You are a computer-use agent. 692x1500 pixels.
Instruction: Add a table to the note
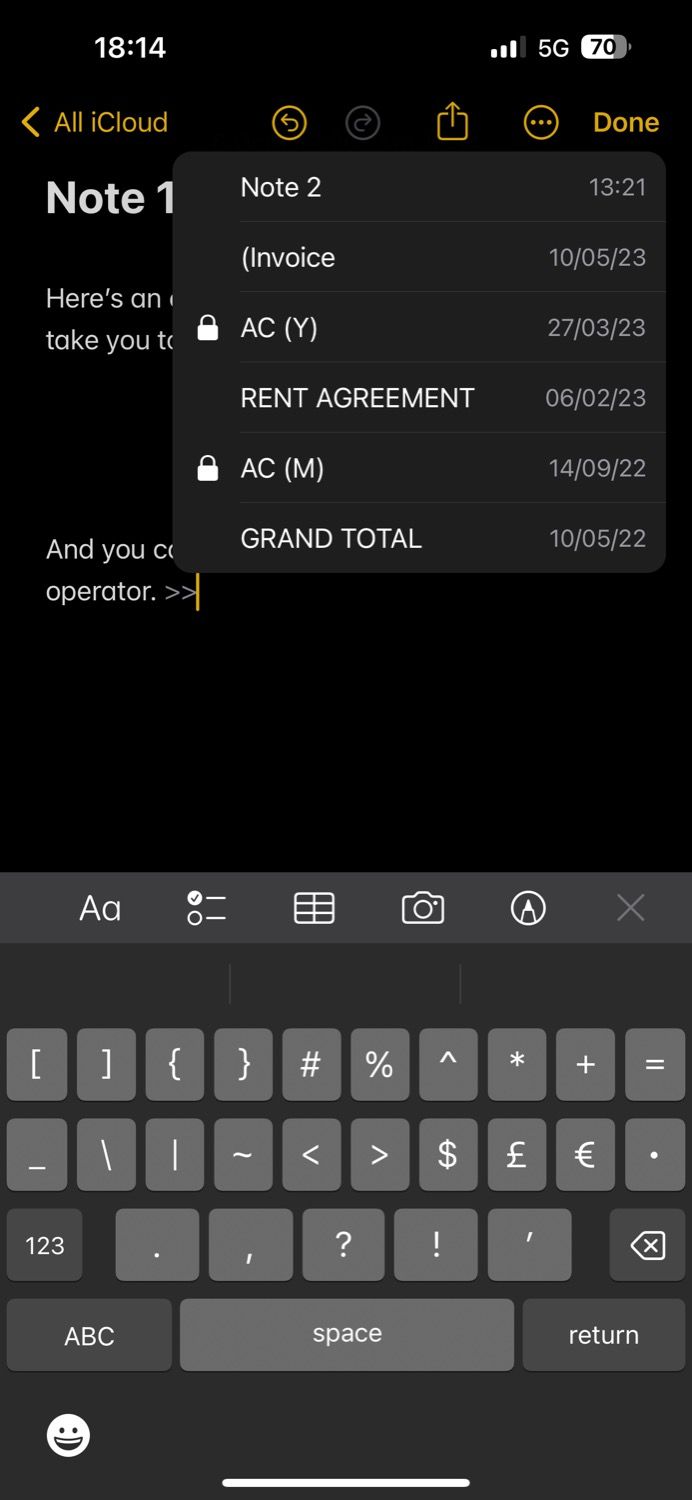(x=314, y=908)
